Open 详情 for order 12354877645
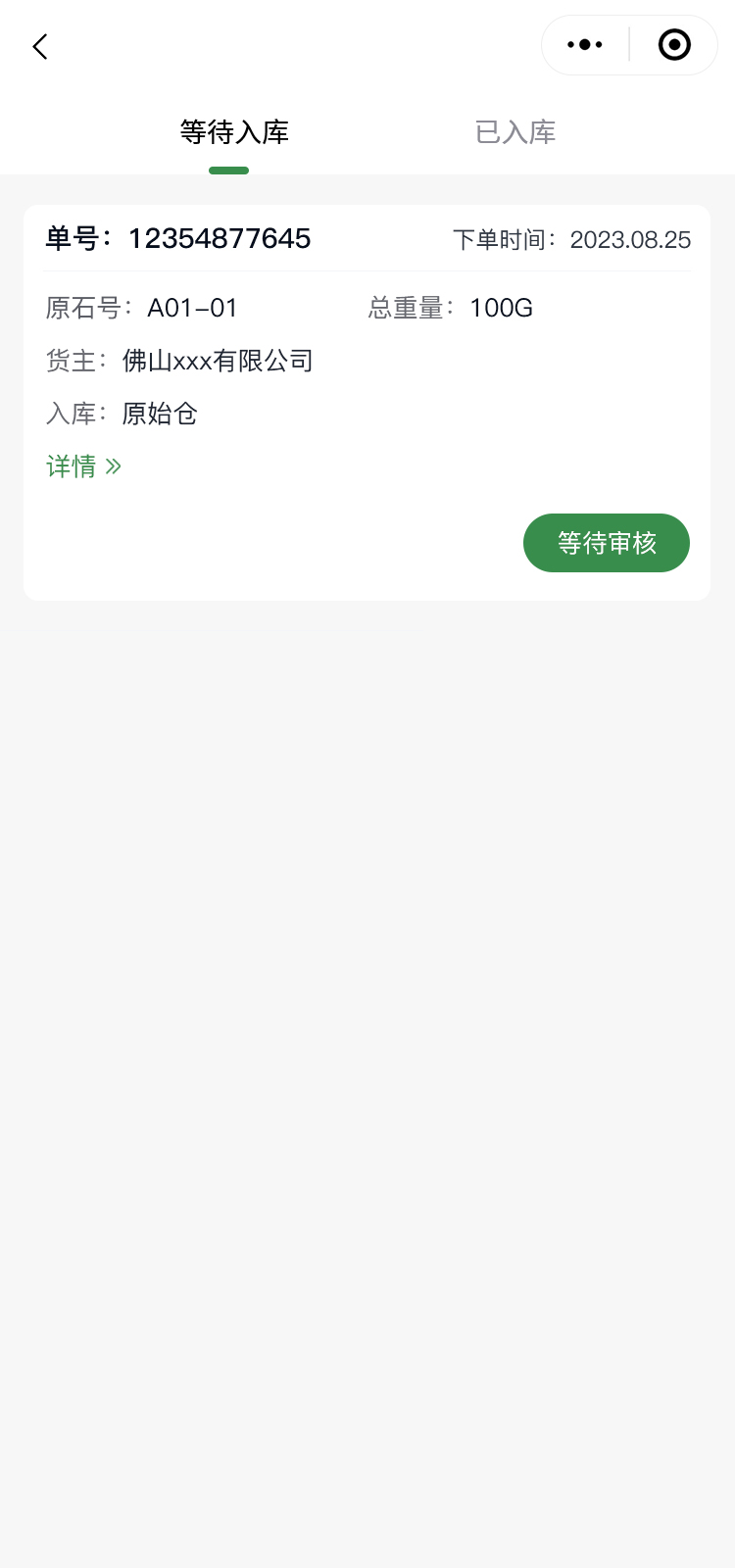The width and height of the screenshot is (735, 1568). tap(83, 466)
